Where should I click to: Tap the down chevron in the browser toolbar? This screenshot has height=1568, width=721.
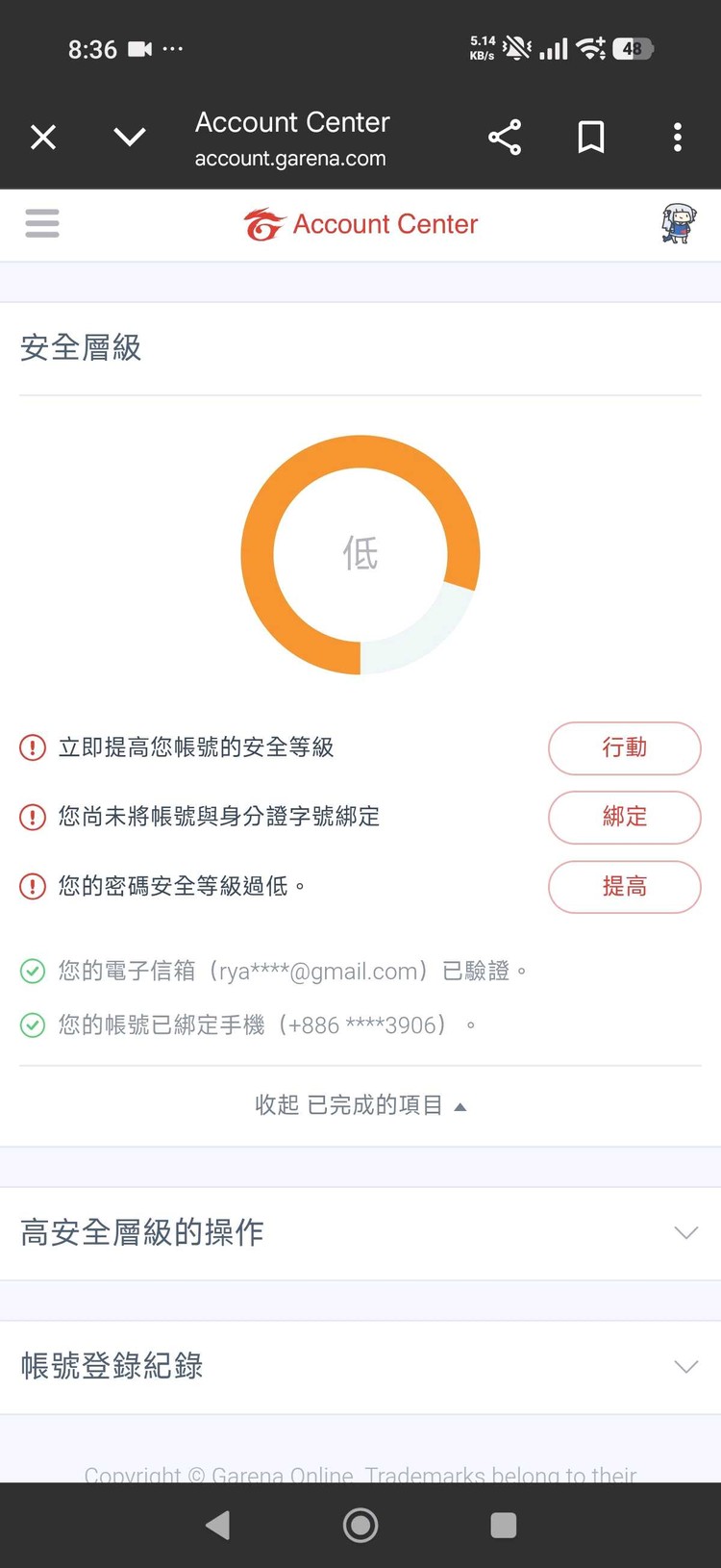[130, 138]
